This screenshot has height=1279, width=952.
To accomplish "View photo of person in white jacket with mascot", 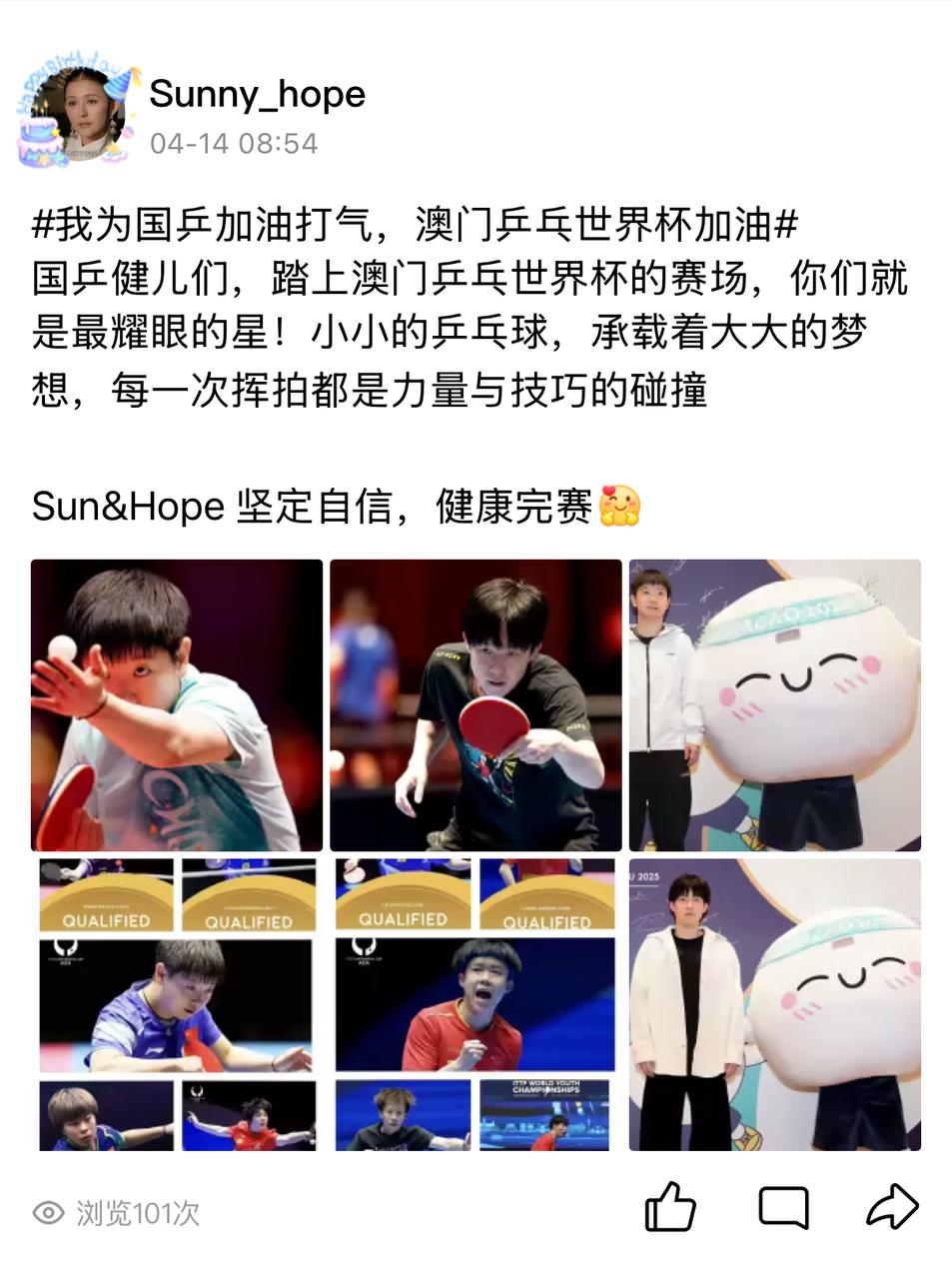I will [774, 1003].
